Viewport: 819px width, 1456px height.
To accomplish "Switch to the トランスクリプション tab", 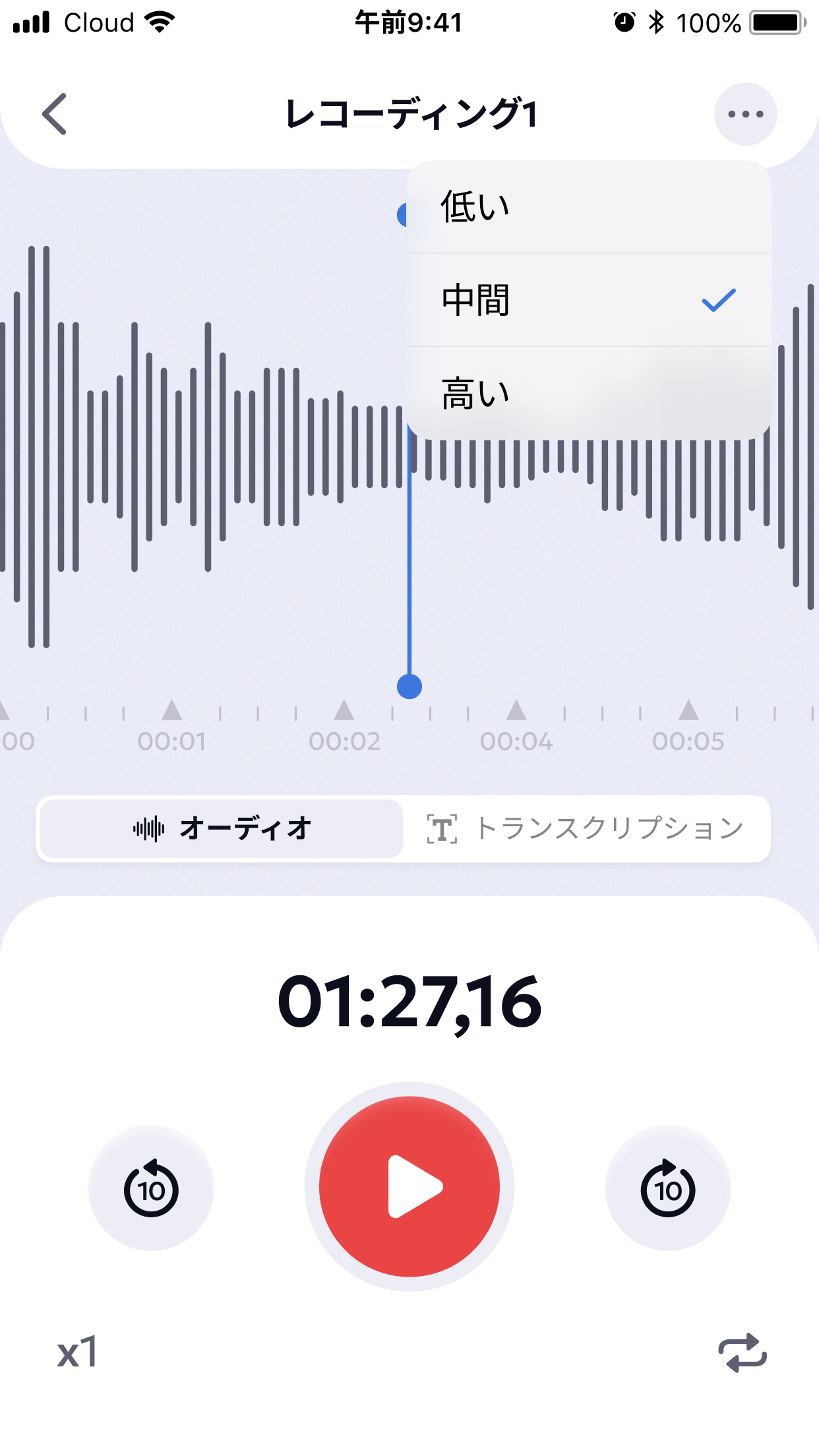I will 610,829.
